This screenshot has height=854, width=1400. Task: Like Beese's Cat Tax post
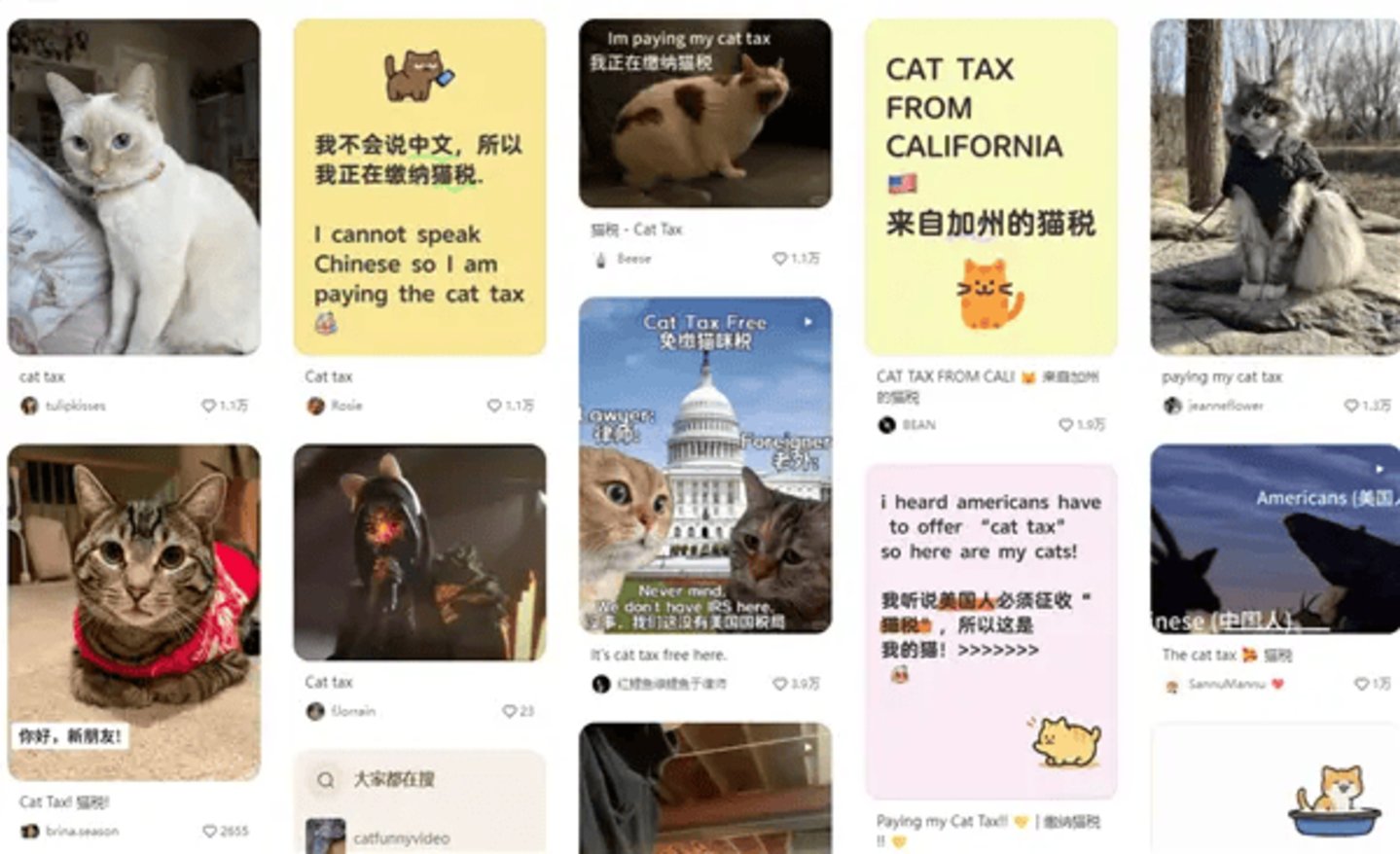pyautogui.click(x=779, y=259)
